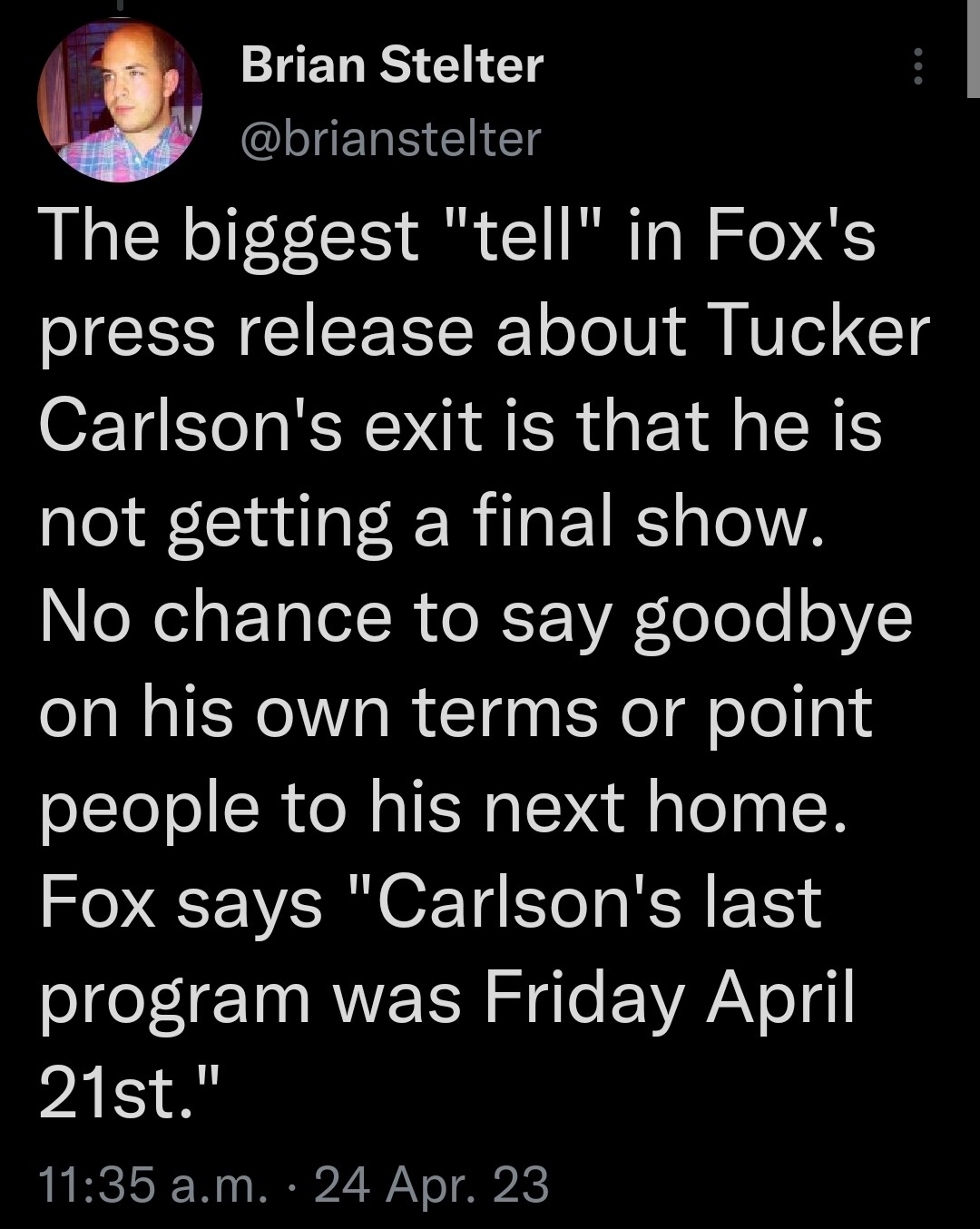Tap the @brianstelter handle

(390, 139)
